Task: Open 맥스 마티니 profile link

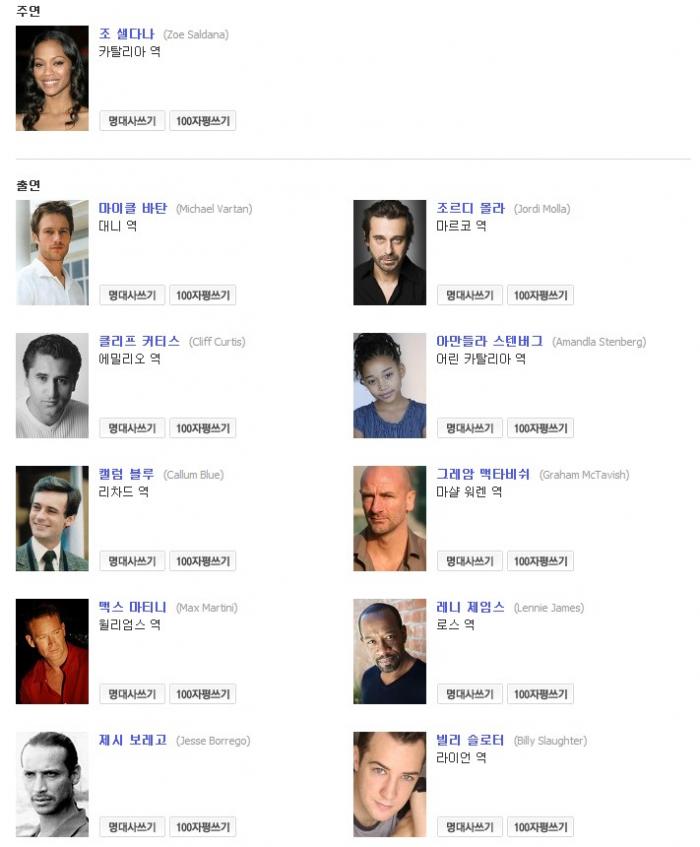Action: [x=133, y=607]
